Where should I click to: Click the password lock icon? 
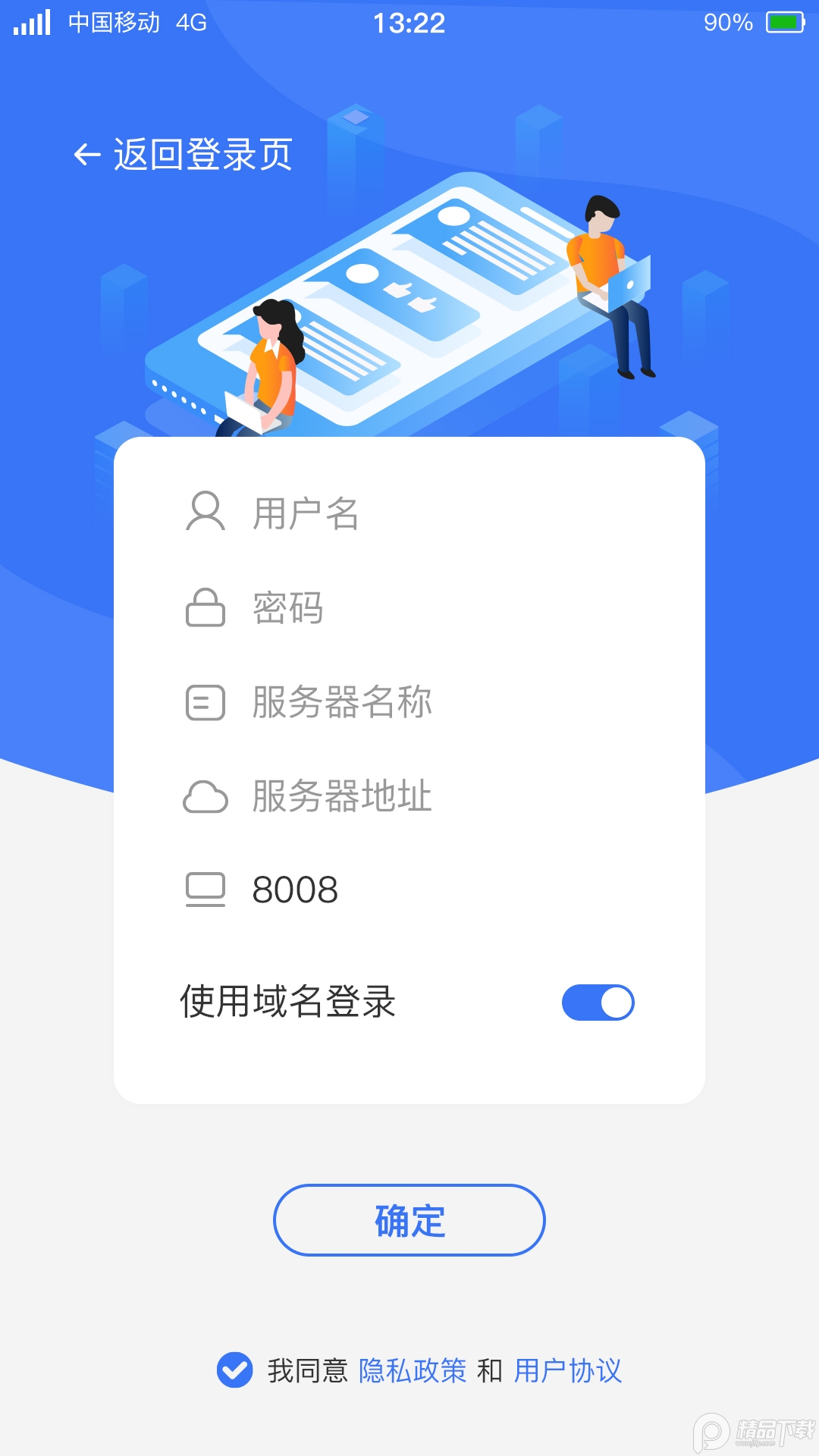205,607
